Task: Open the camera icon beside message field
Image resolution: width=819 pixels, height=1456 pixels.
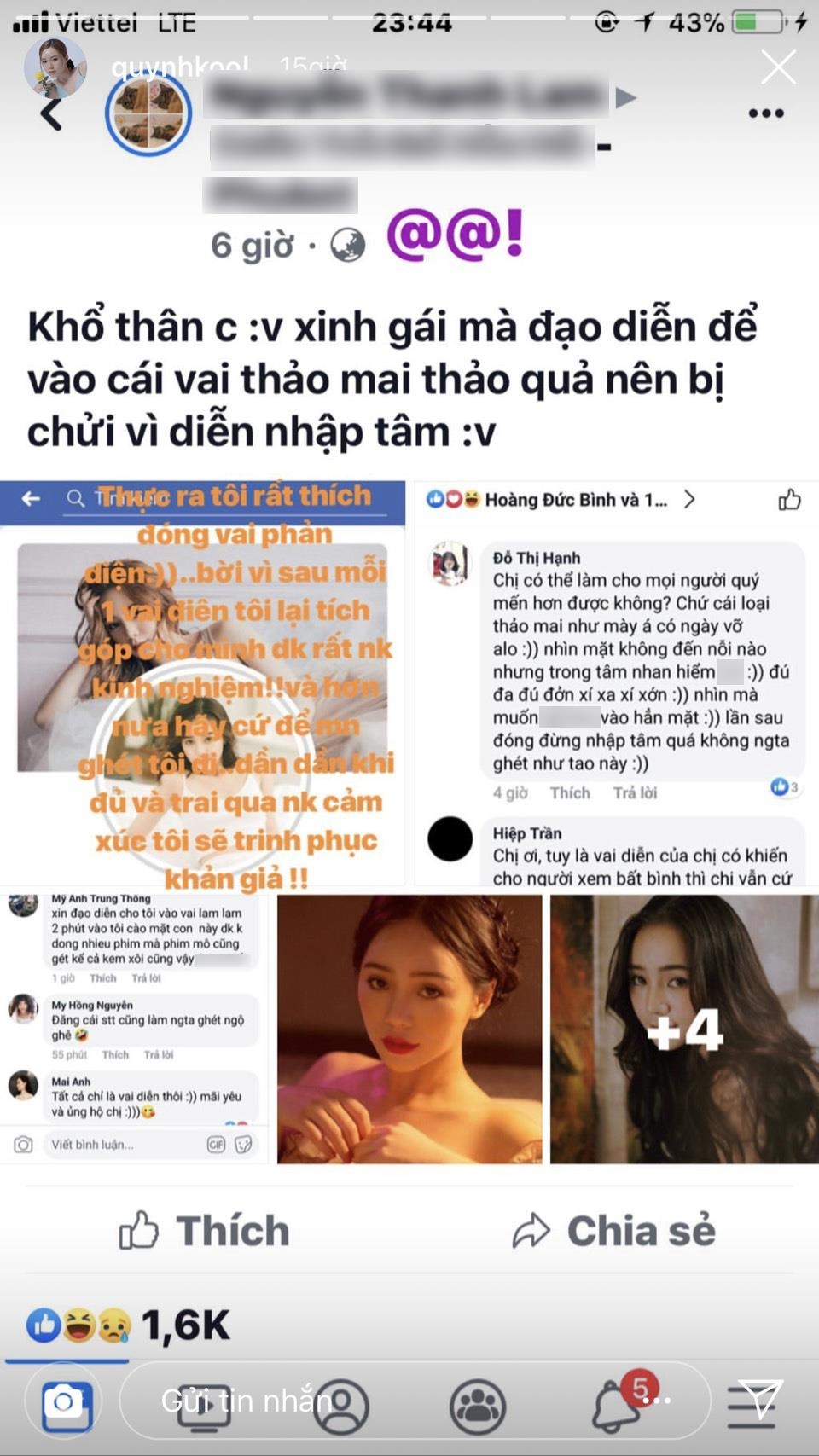Action: [63, 1401]
